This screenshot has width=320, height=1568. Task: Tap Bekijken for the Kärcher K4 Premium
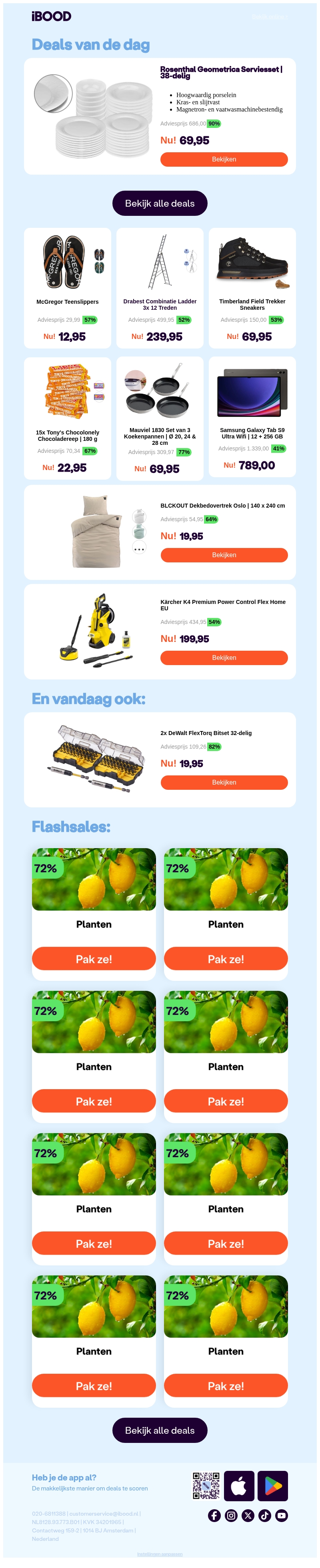click(224, 657)
